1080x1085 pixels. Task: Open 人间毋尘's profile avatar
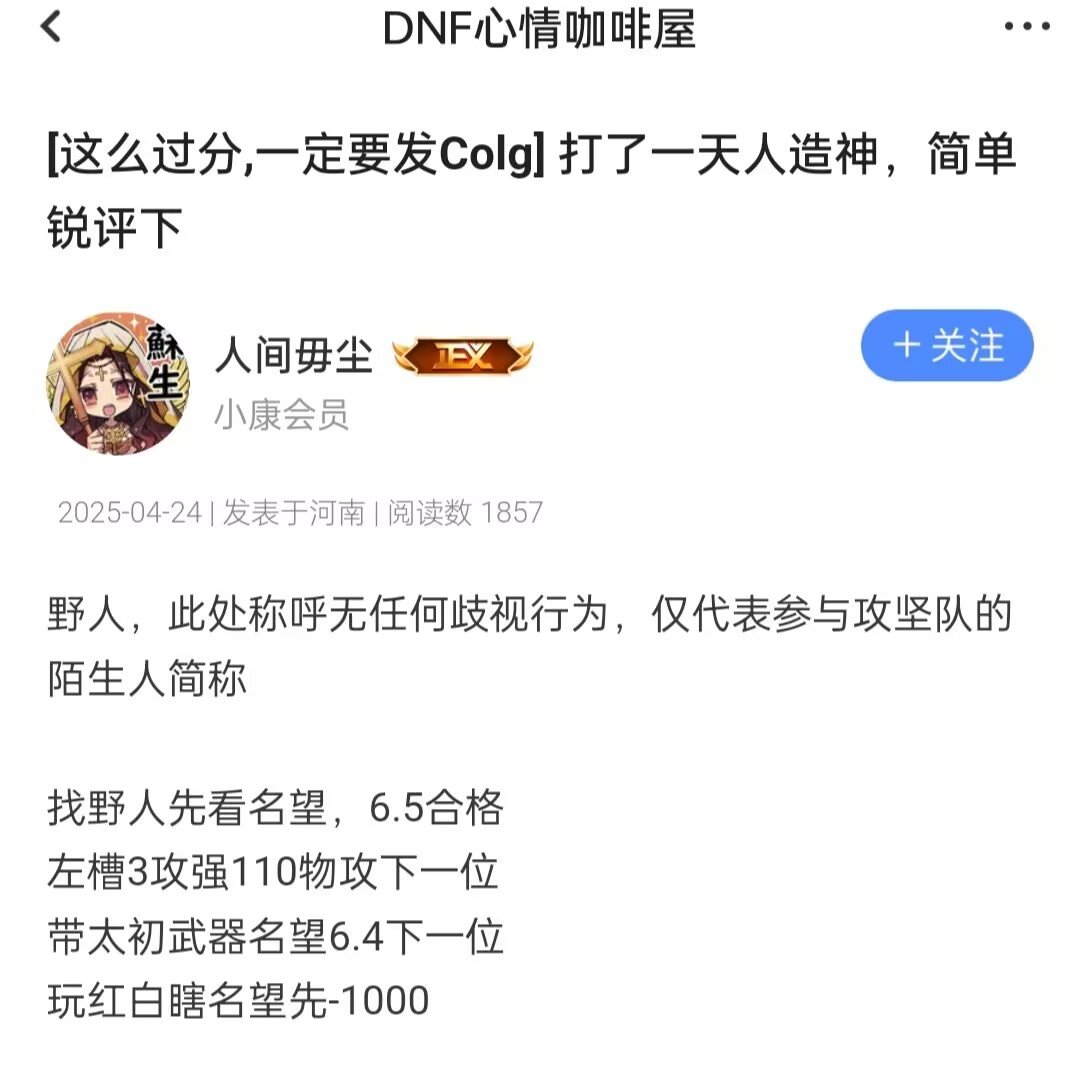coord(119,382)
